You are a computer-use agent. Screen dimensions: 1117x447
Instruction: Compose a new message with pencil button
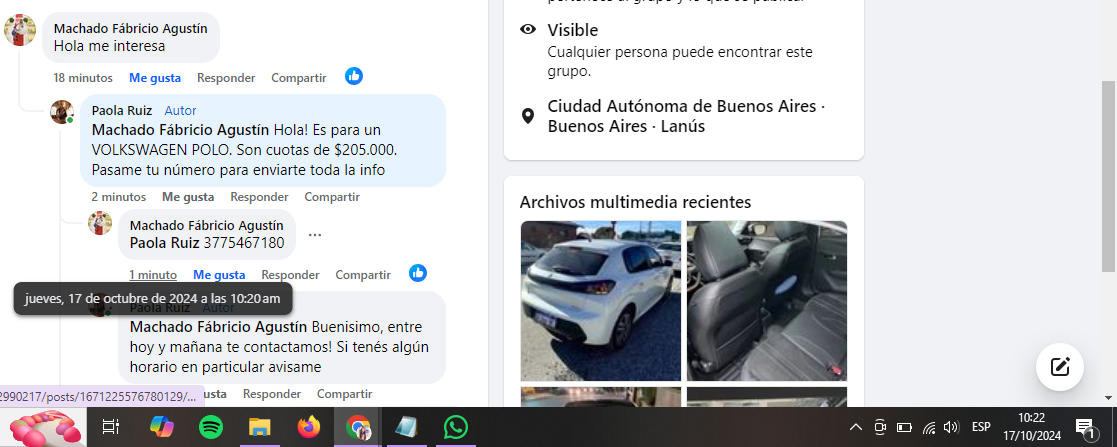click(1059, 366)
